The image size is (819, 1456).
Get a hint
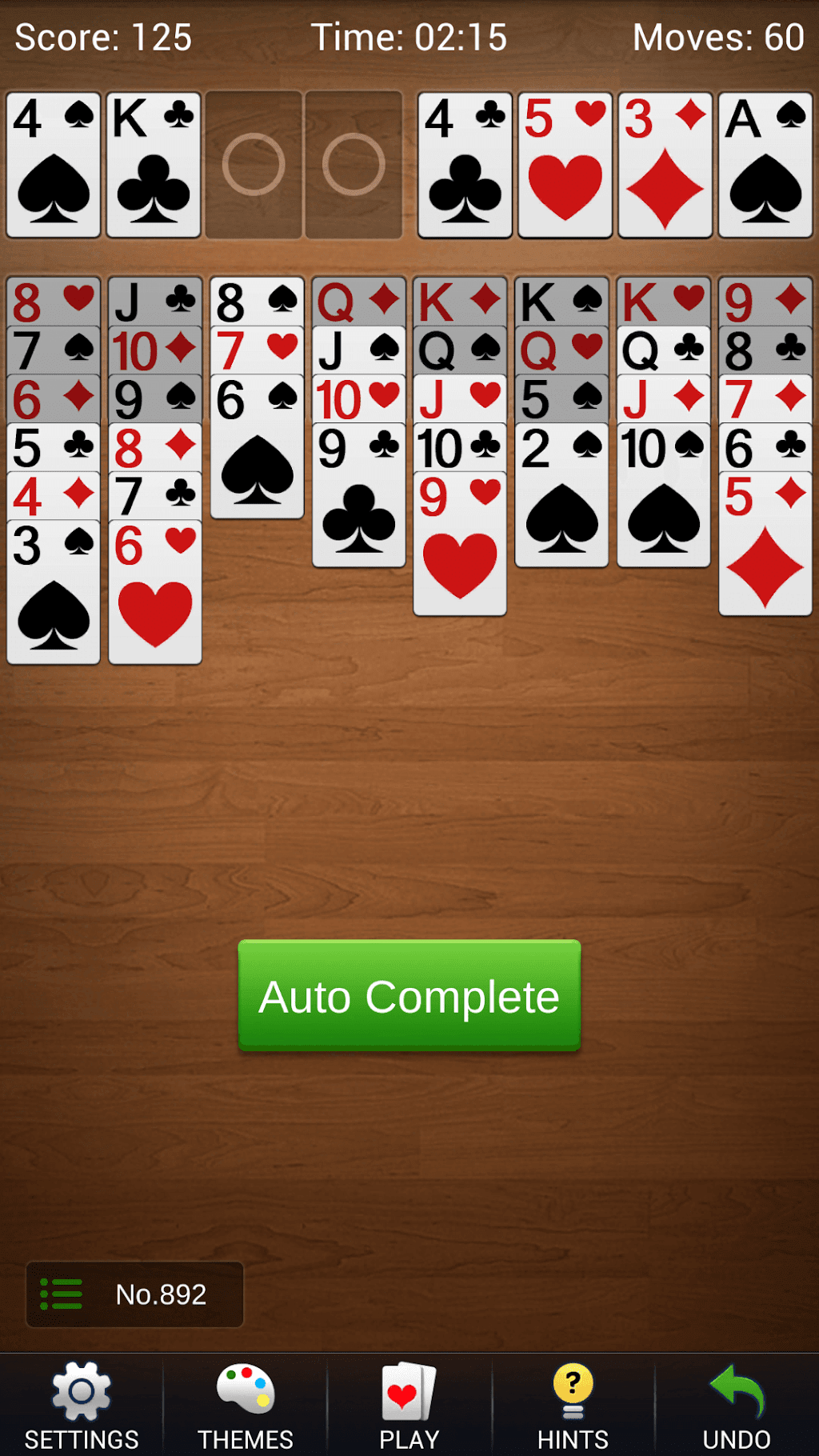tap(573, 1406)
